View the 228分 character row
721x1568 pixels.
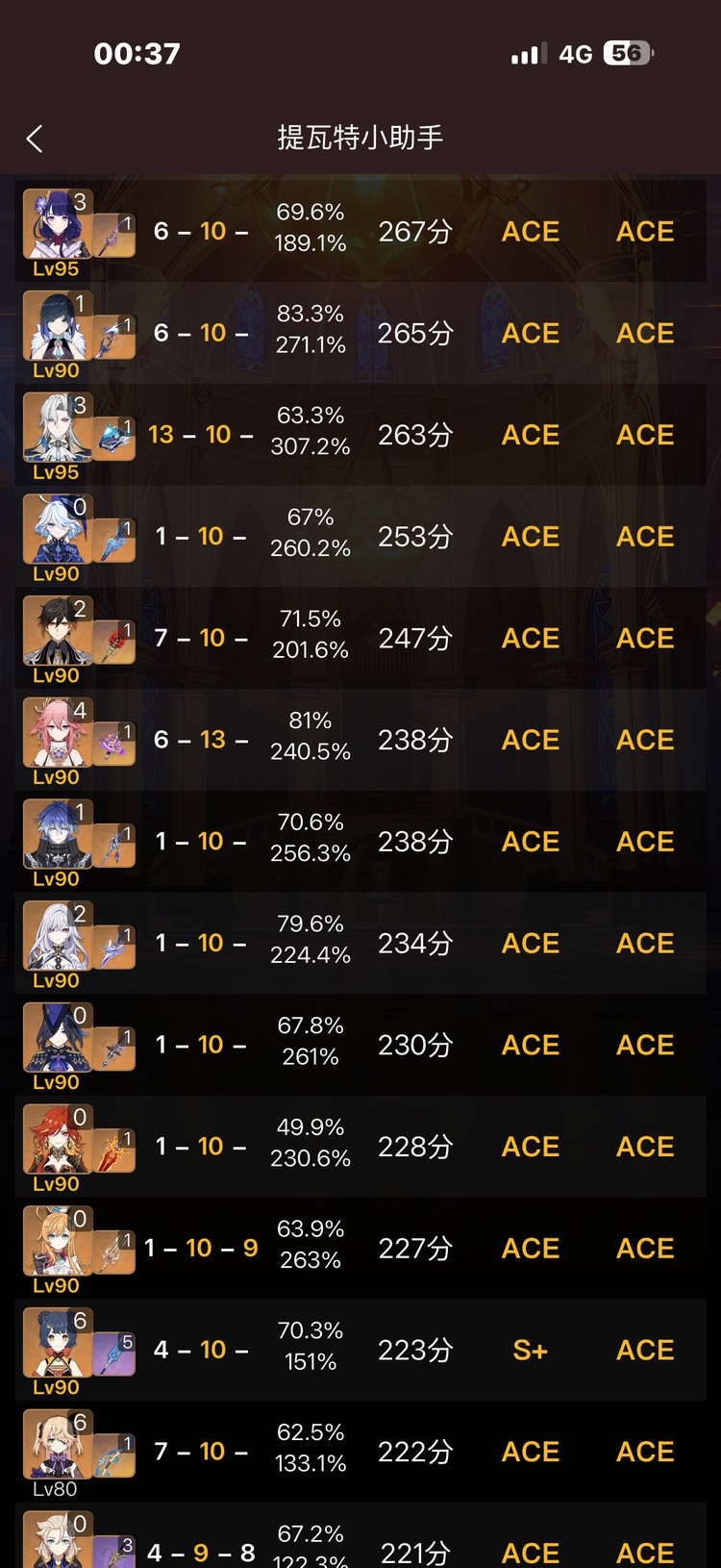pos(360,1147)
